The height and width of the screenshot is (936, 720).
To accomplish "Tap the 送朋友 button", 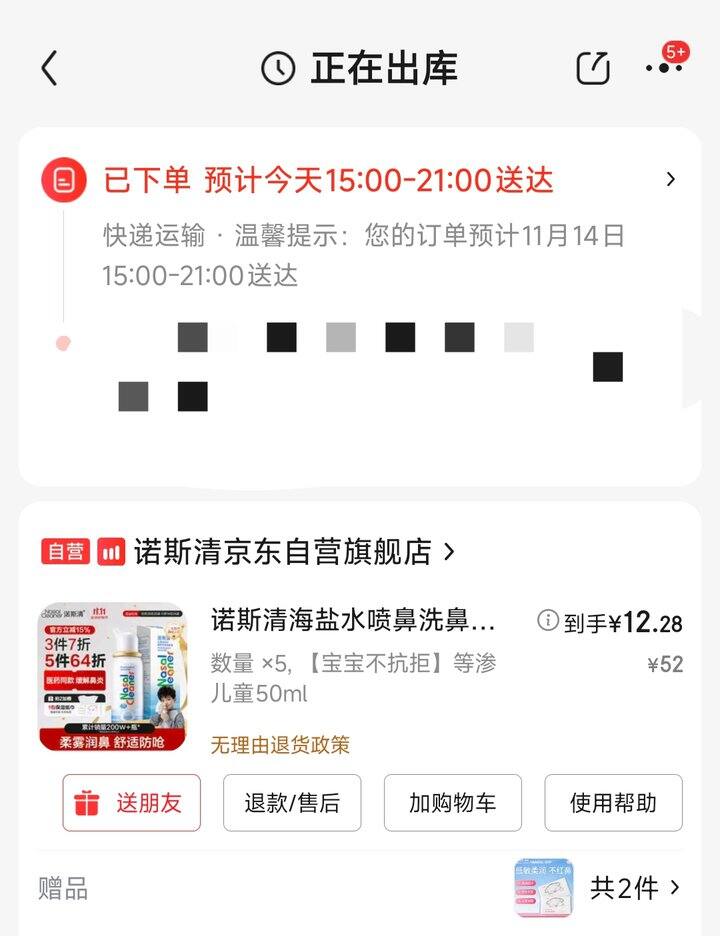I will pyautogui.click(x=132, y=802).
